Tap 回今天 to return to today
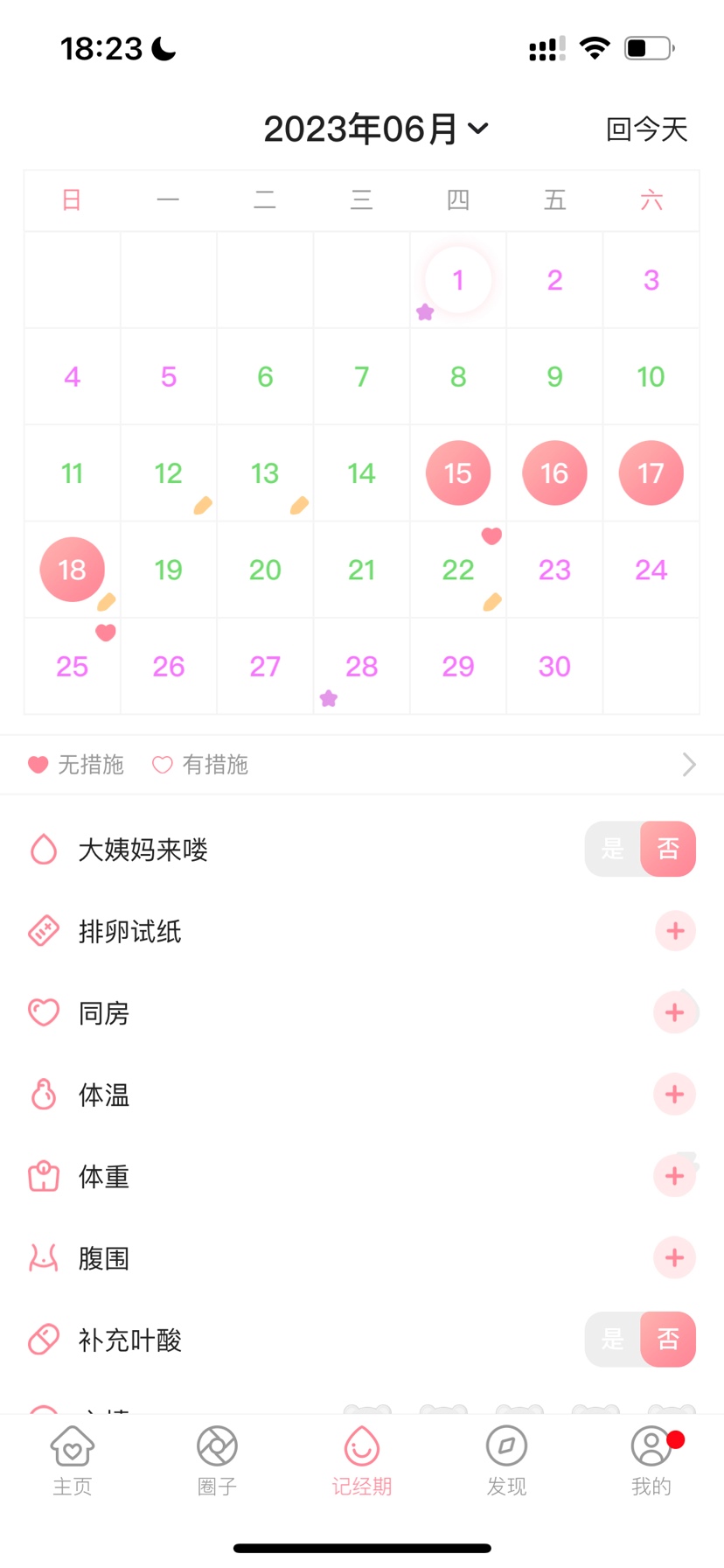Image resolution: width=724 pixels, height=1568 pixels. tap(646, 129)
